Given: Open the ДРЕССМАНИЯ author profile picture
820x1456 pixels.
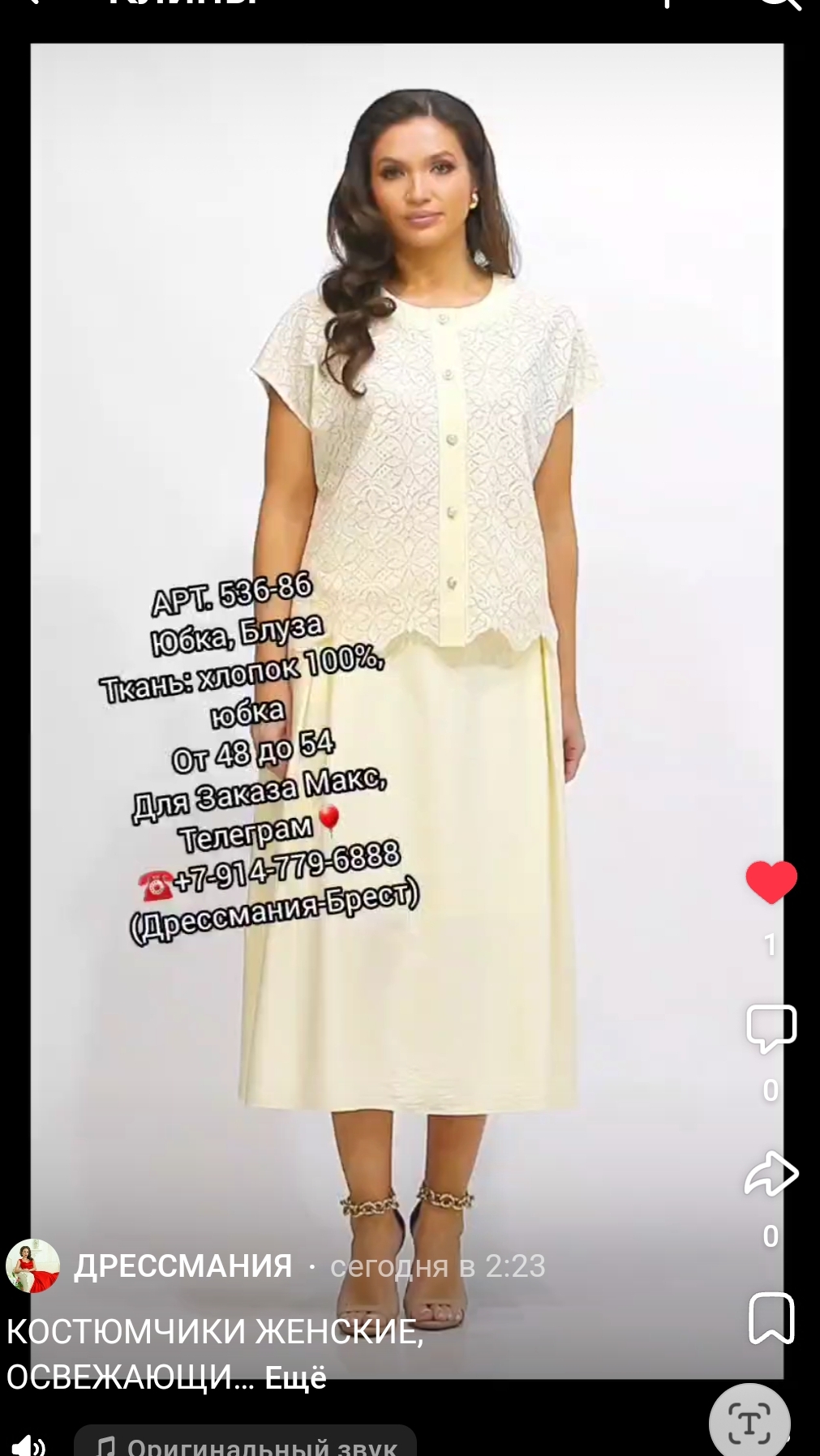Looking at the screenshot, I should (33, 1265).
